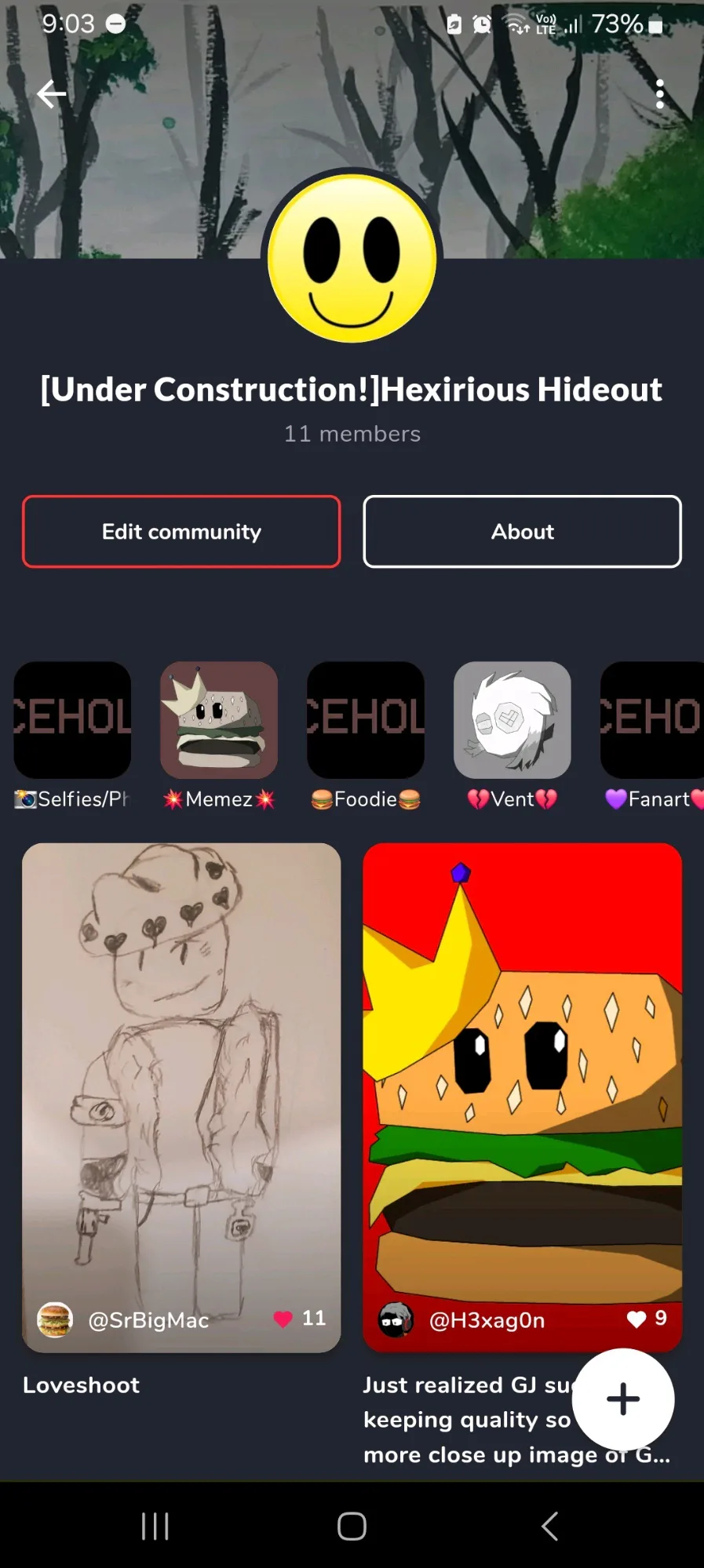Image resolution: width=704 pixels, height=1568 pixels.
Task: Open the About section
Action: point(522,532)
